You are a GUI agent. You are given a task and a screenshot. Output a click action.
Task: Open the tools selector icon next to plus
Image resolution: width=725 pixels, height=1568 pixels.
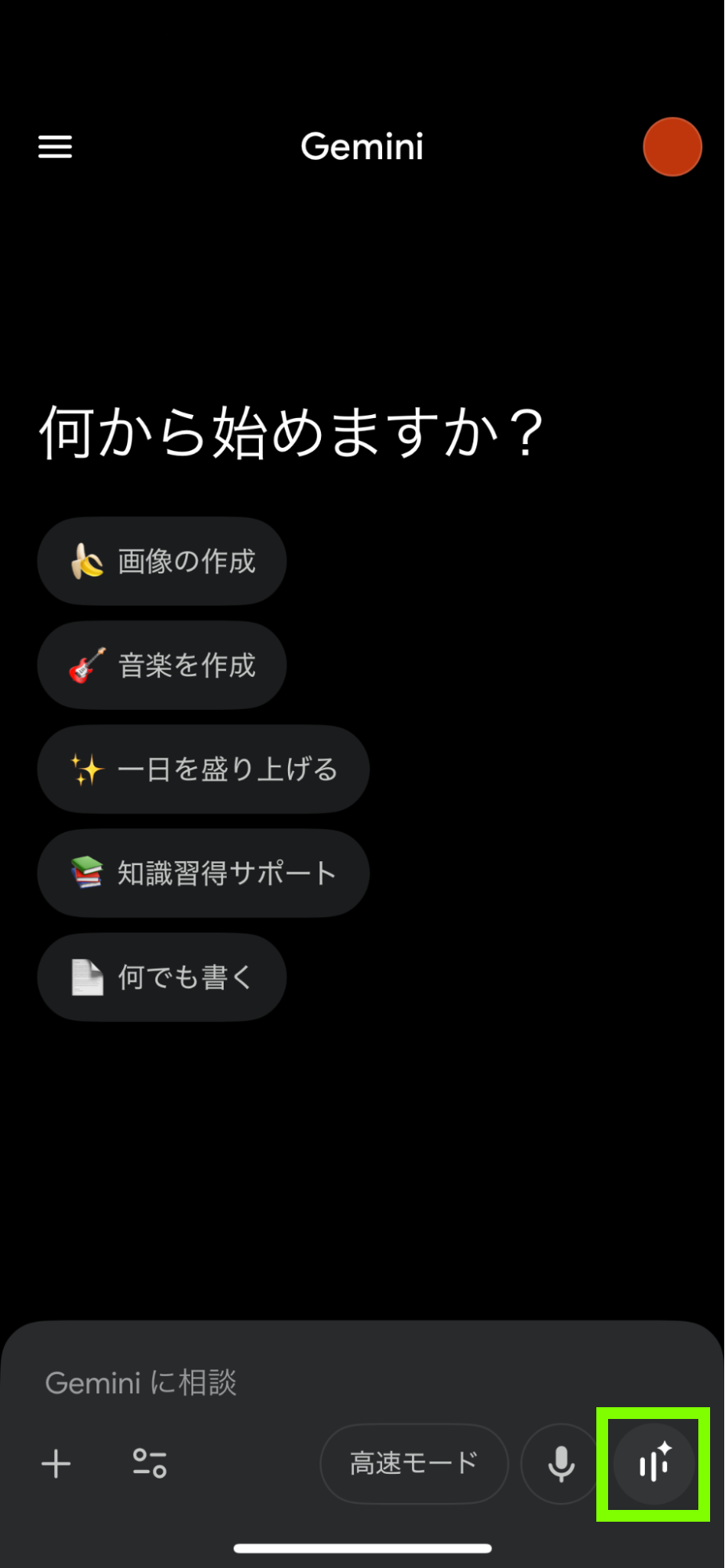coord(149,1462)
